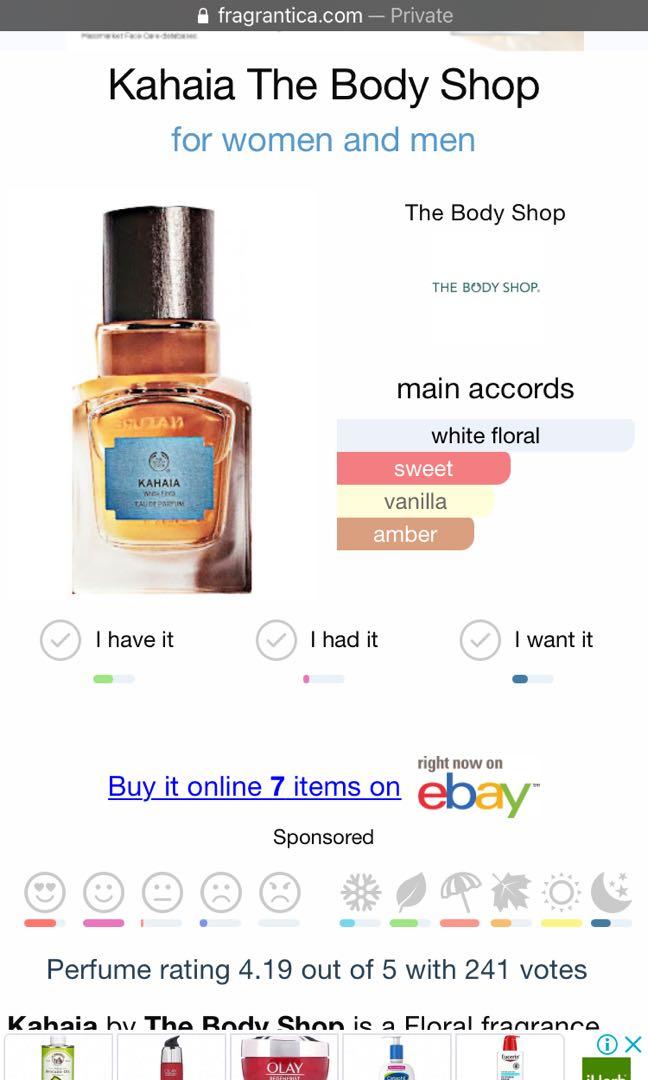Viewport: 648px width, 1080px height.
Task: Open the fragrantica.com address bar
Action: click(324, 15)
